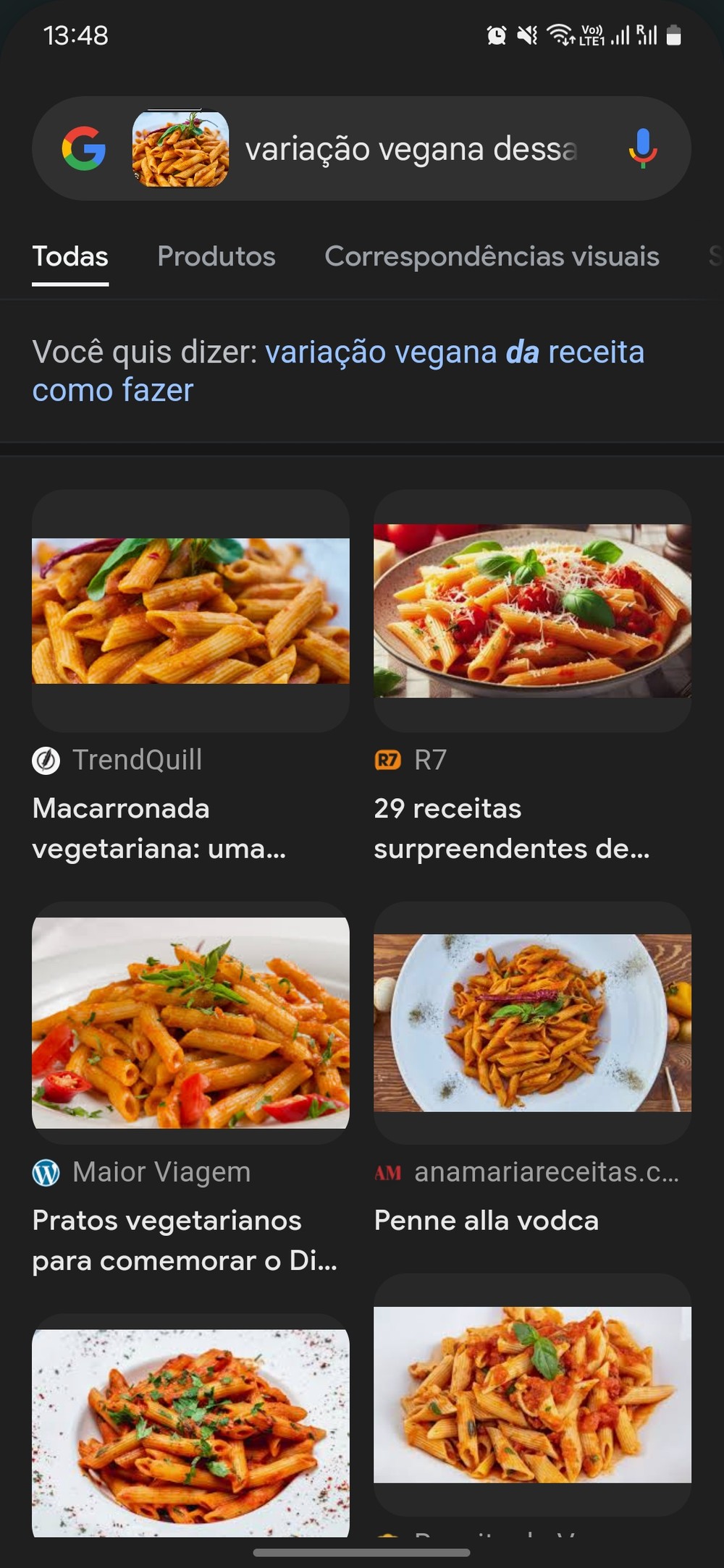This screenshot has width=724, height=1568.
Task: Edit the search query text field
Action: point(411,149)
